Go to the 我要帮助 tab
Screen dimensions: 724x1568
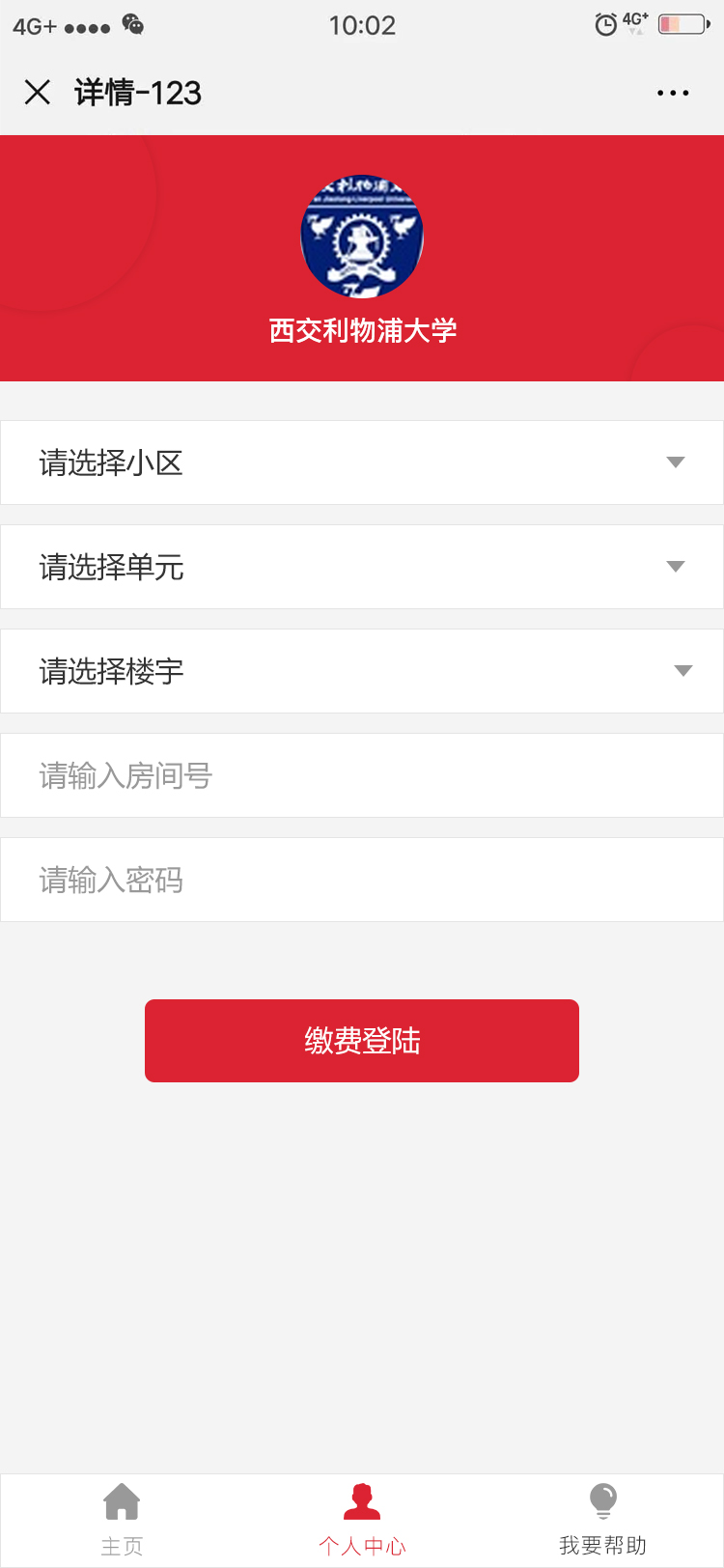(x=602, y=1520)
